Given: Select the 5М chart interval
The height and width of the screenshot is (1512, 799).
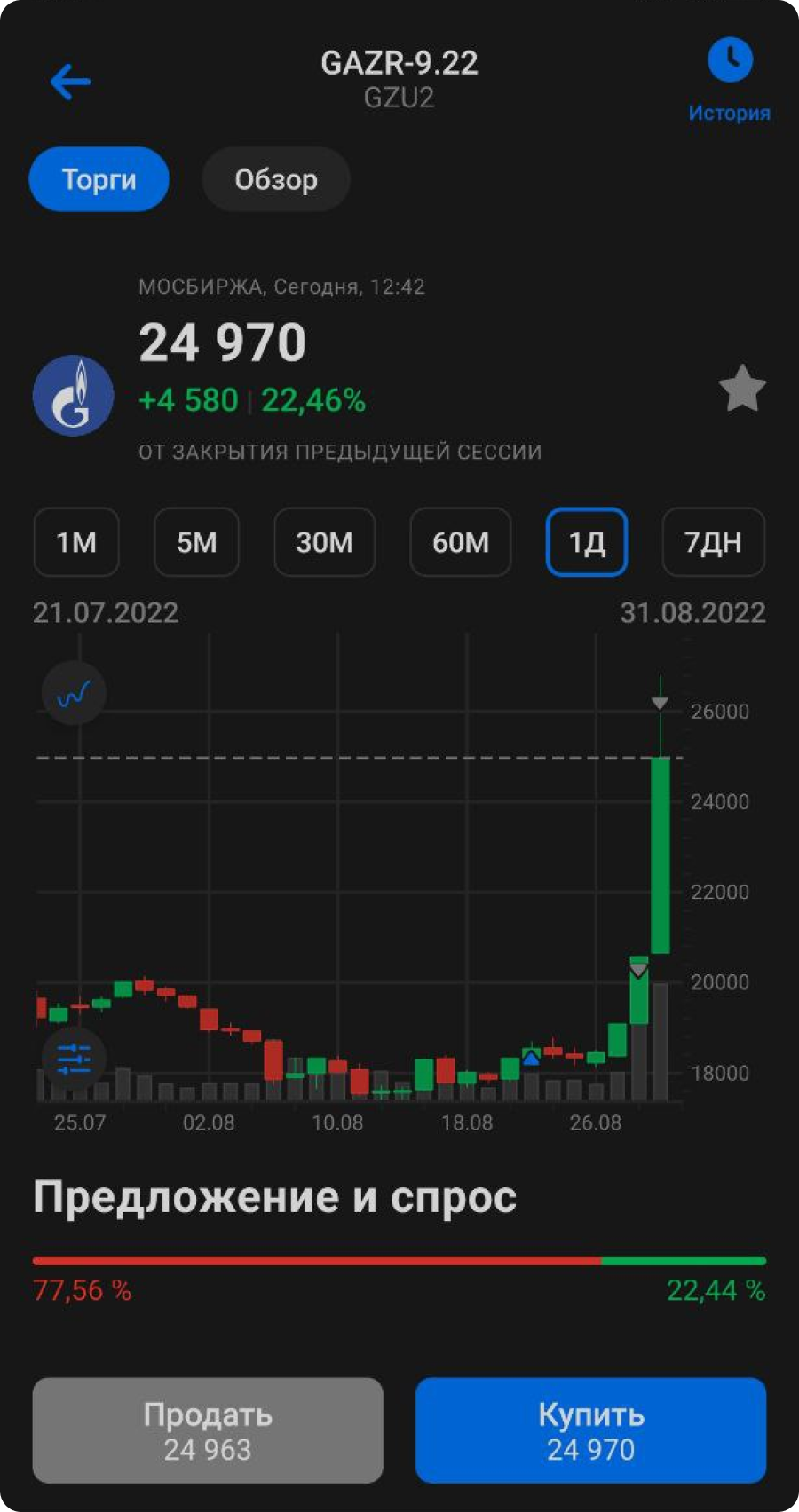Looking at the screenshot, I should 196,542.
